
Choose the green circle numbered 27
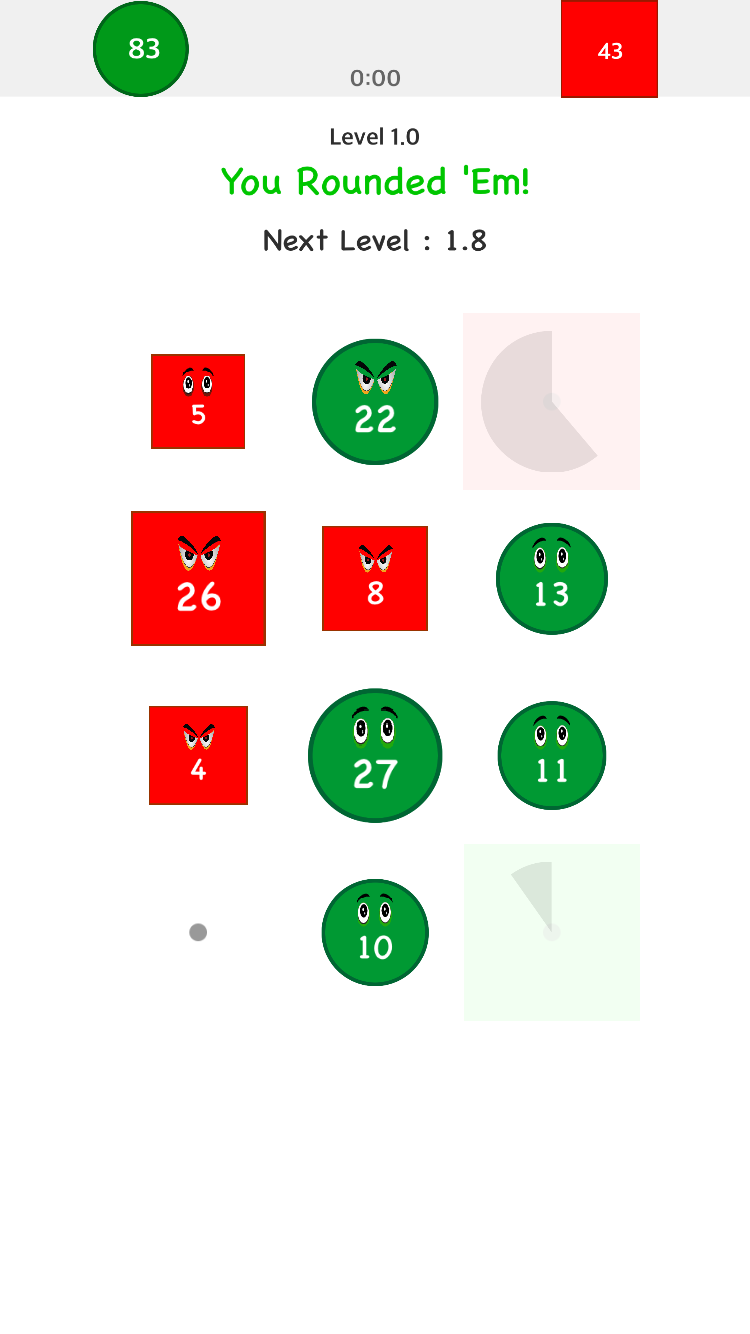(x=375, y=755)
